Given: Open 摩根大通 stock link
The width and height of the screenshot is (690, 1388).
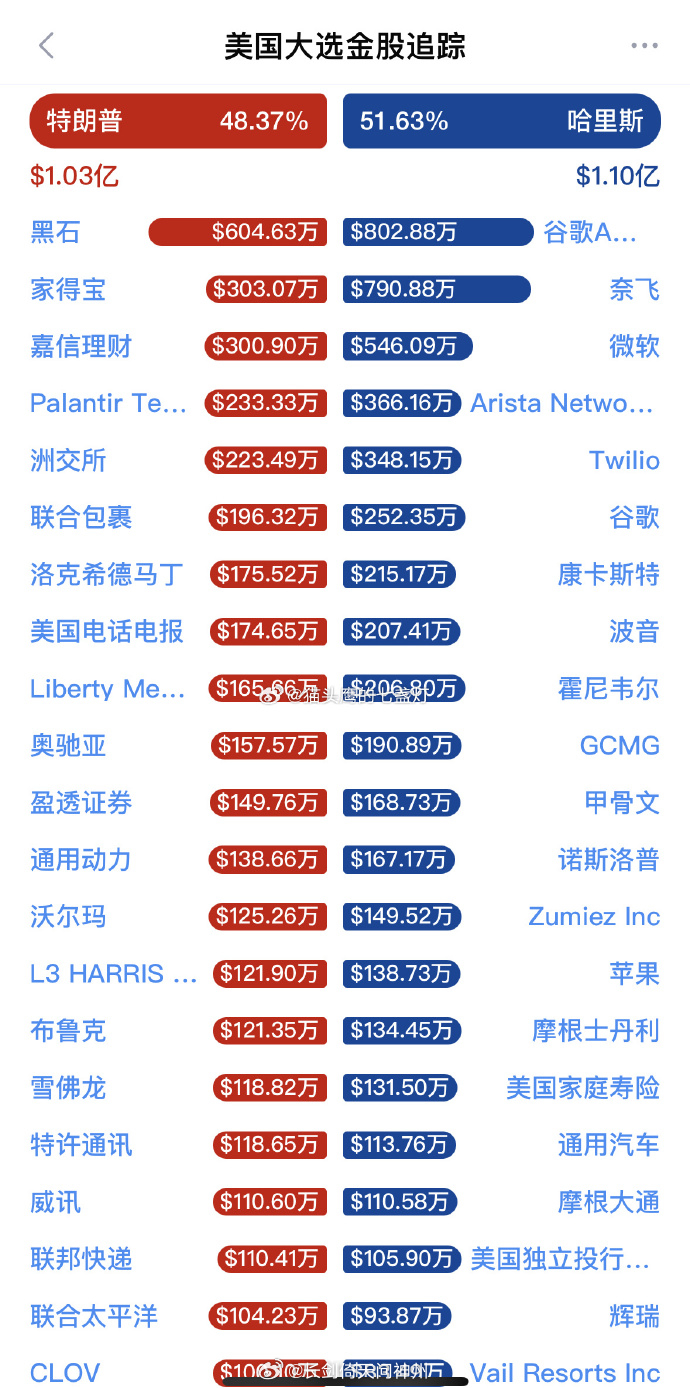Looking at the screenshot, I should pos(609,1202).
